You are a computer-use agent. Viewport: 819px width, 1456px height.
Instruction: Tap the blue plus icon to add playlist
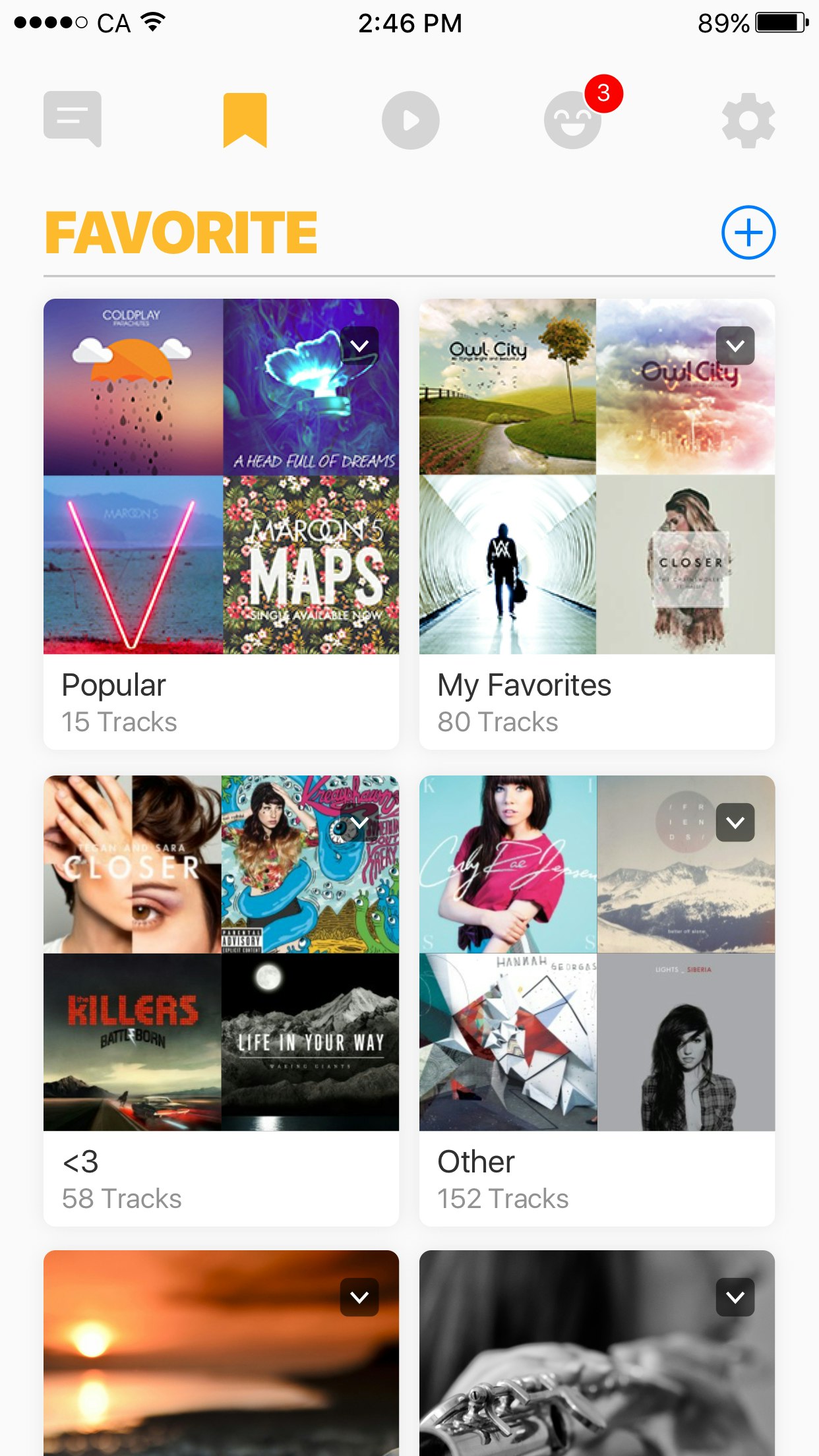click(748, 232)
